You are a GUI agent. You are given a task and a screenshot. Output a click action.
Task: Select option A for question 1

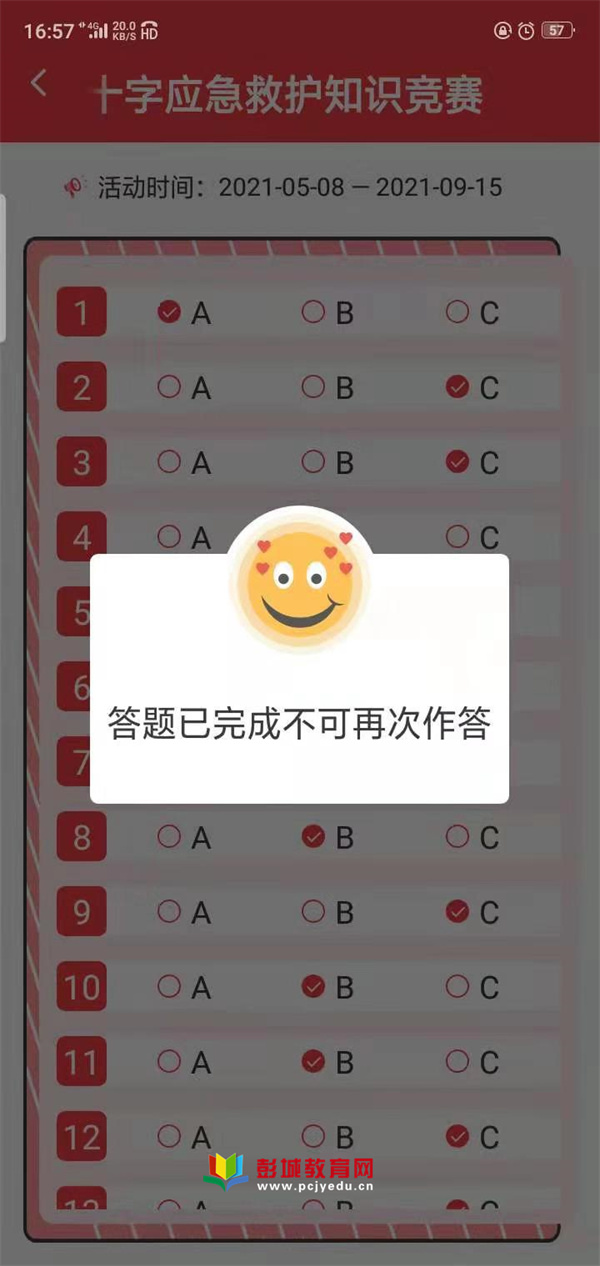[x=170, y=312]
